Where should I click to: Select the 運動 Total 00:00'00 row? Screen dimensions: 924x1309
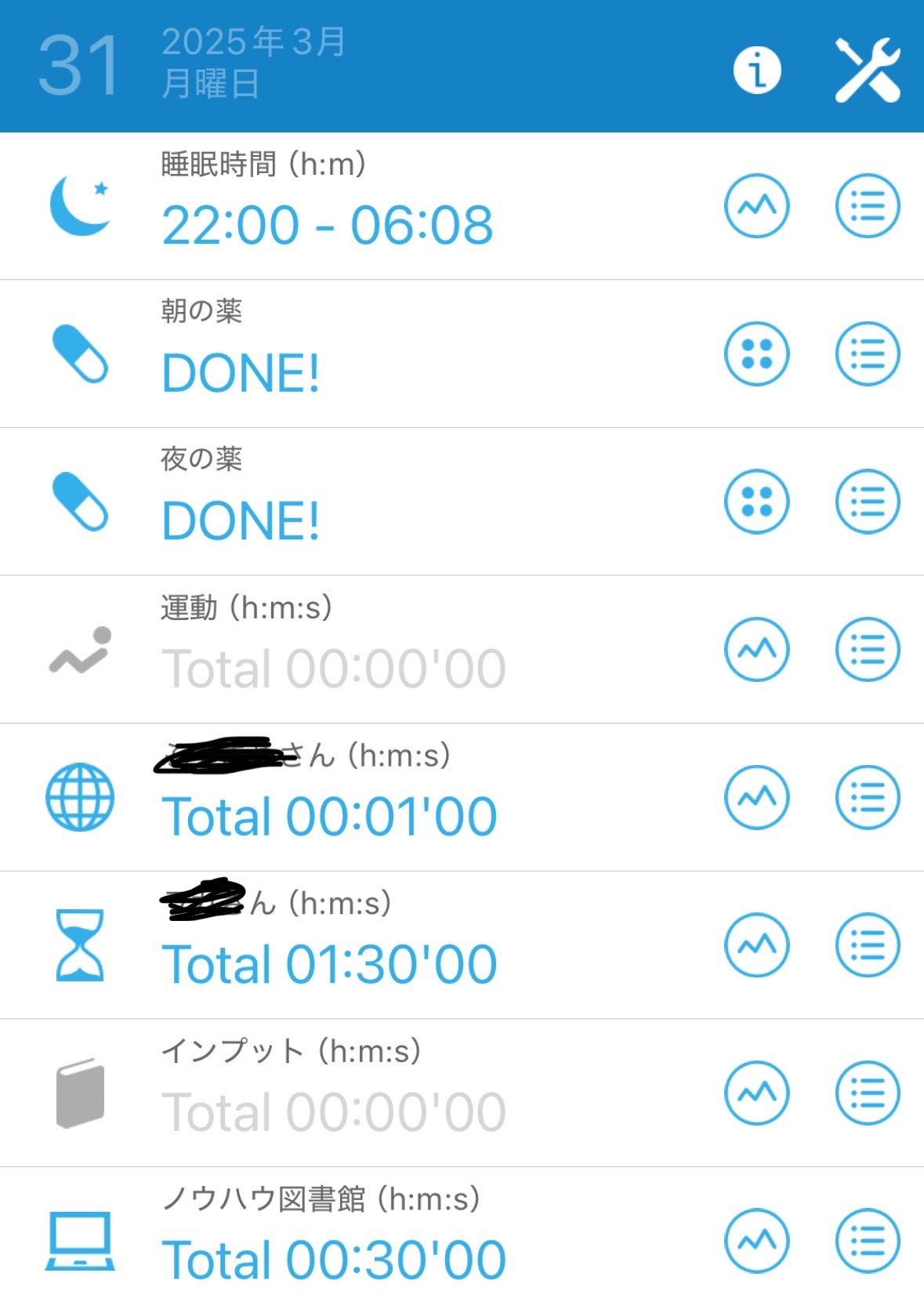click(333, 669)
